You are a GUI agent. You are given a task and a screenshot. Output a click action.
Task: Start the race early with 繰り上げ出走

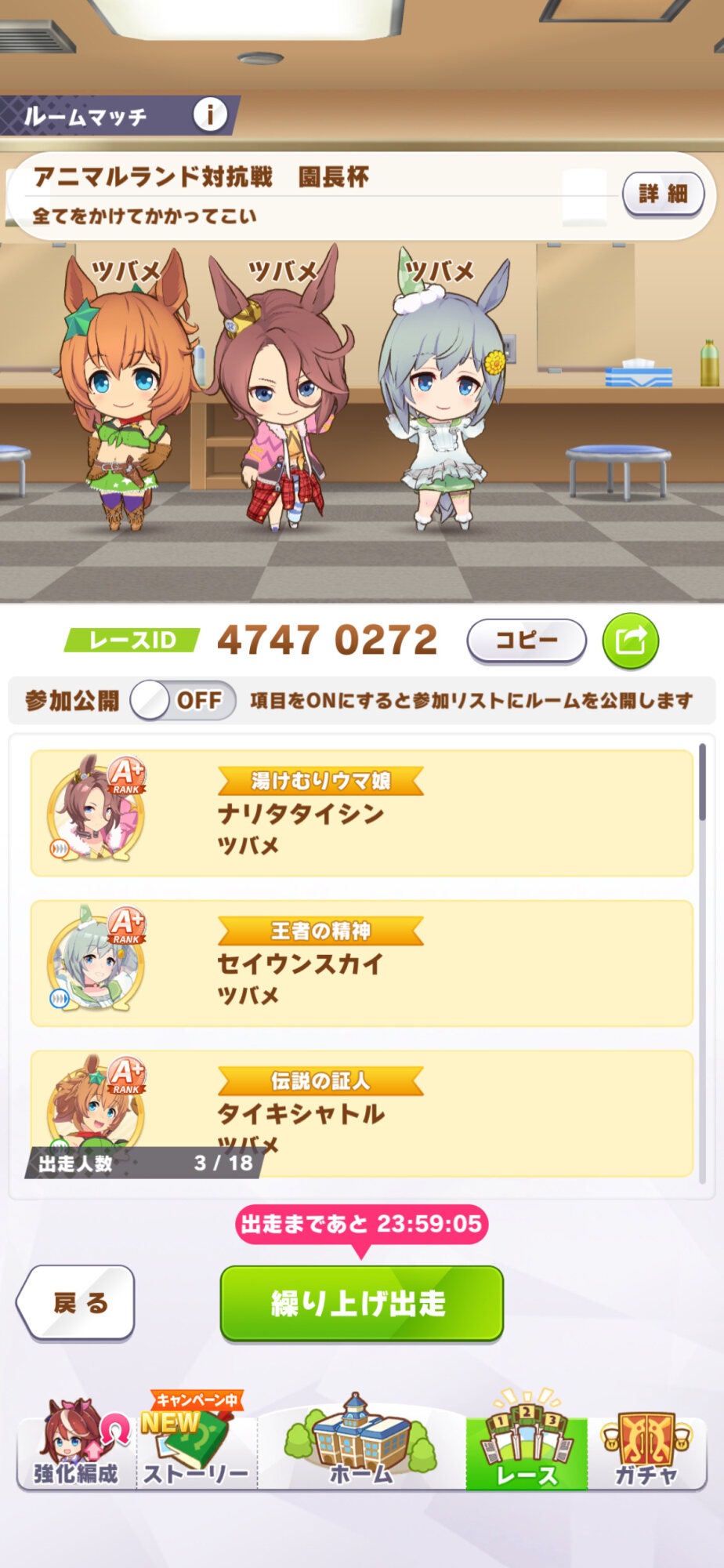point(361,1303)
